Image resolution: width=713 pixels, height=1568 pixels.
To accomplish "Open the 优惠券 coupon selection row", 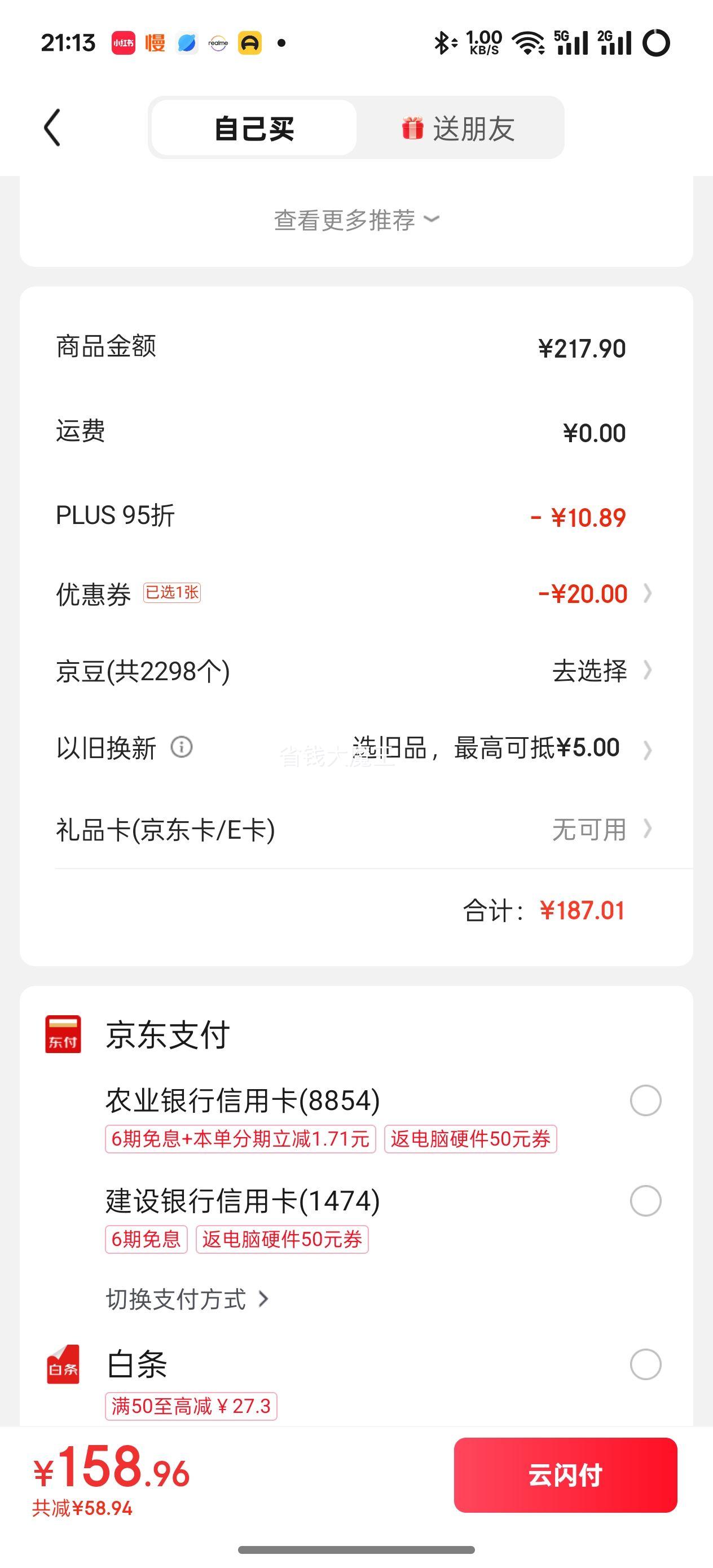I will pos(356,593).
